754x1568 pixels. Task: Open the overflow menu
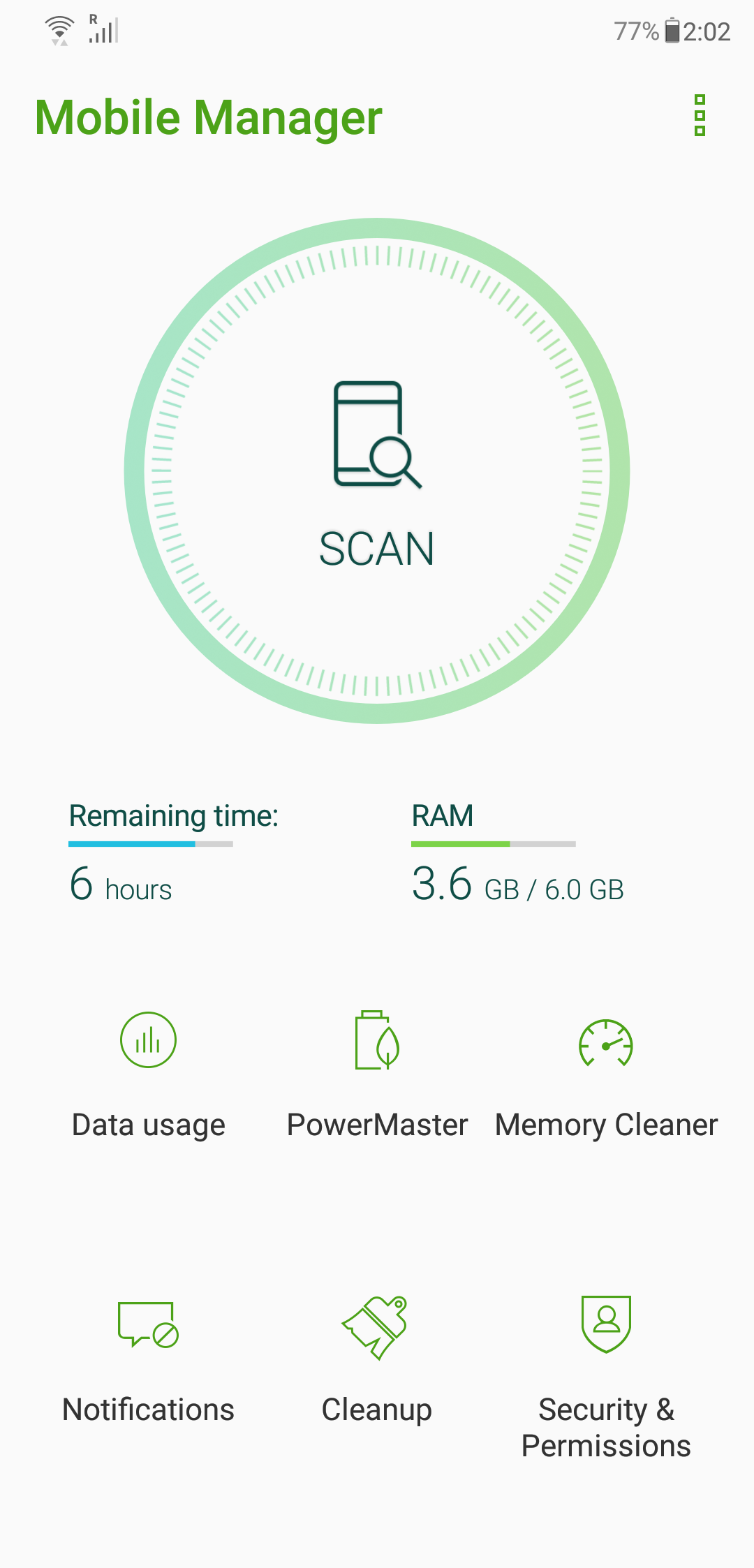point(700,115)
